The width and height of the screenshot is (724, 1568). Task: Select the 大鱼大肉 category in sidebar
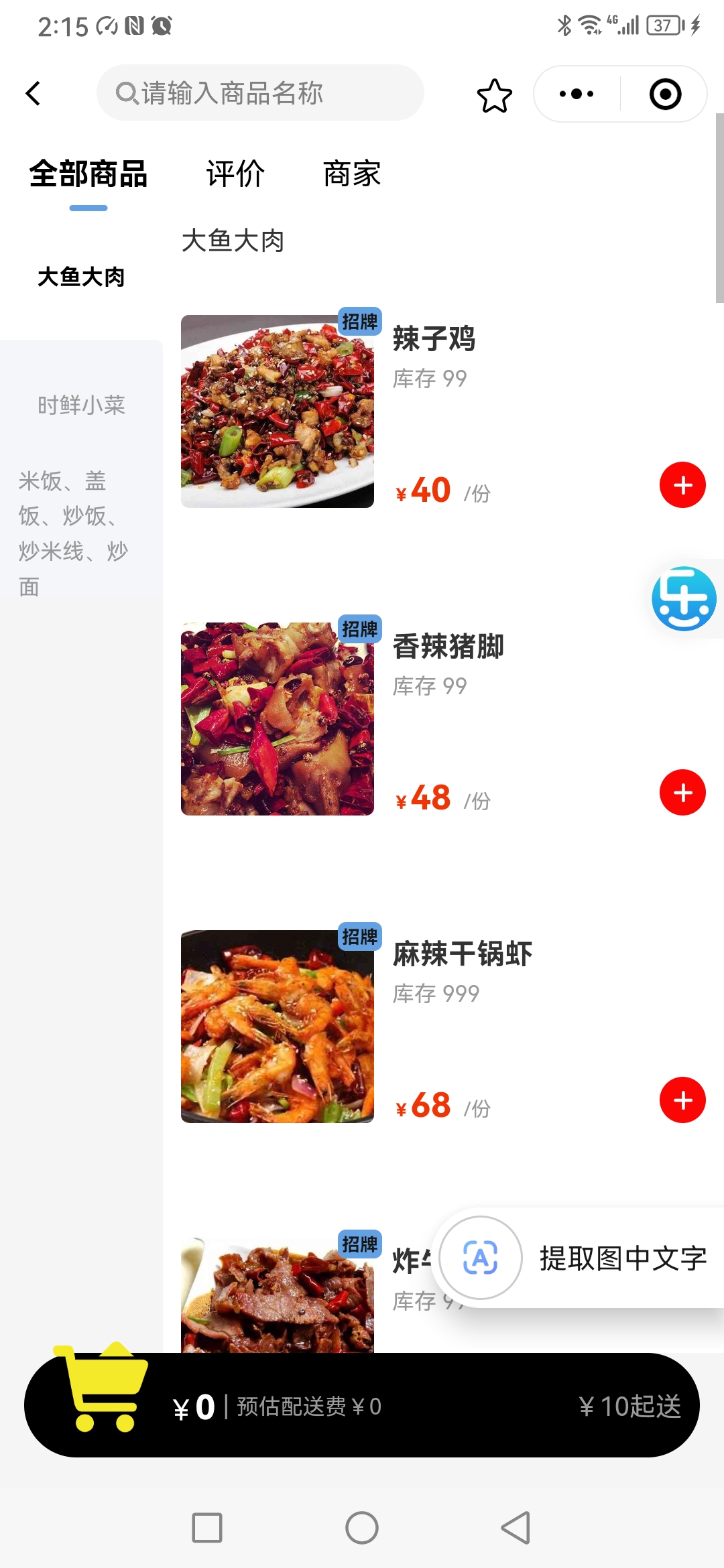(x=81, y=277)
